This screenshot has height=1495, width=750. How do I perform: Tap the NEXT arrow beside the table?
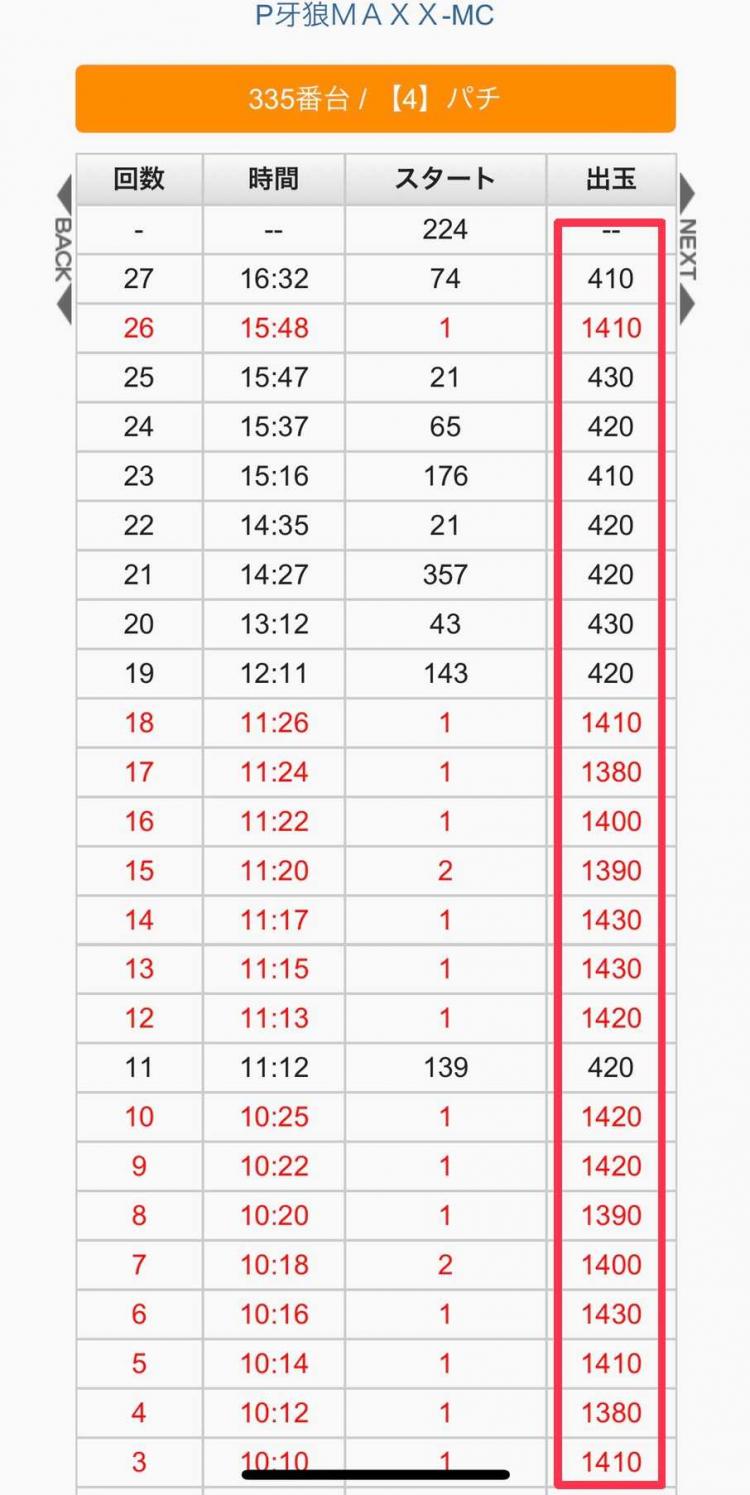point(688,250)
